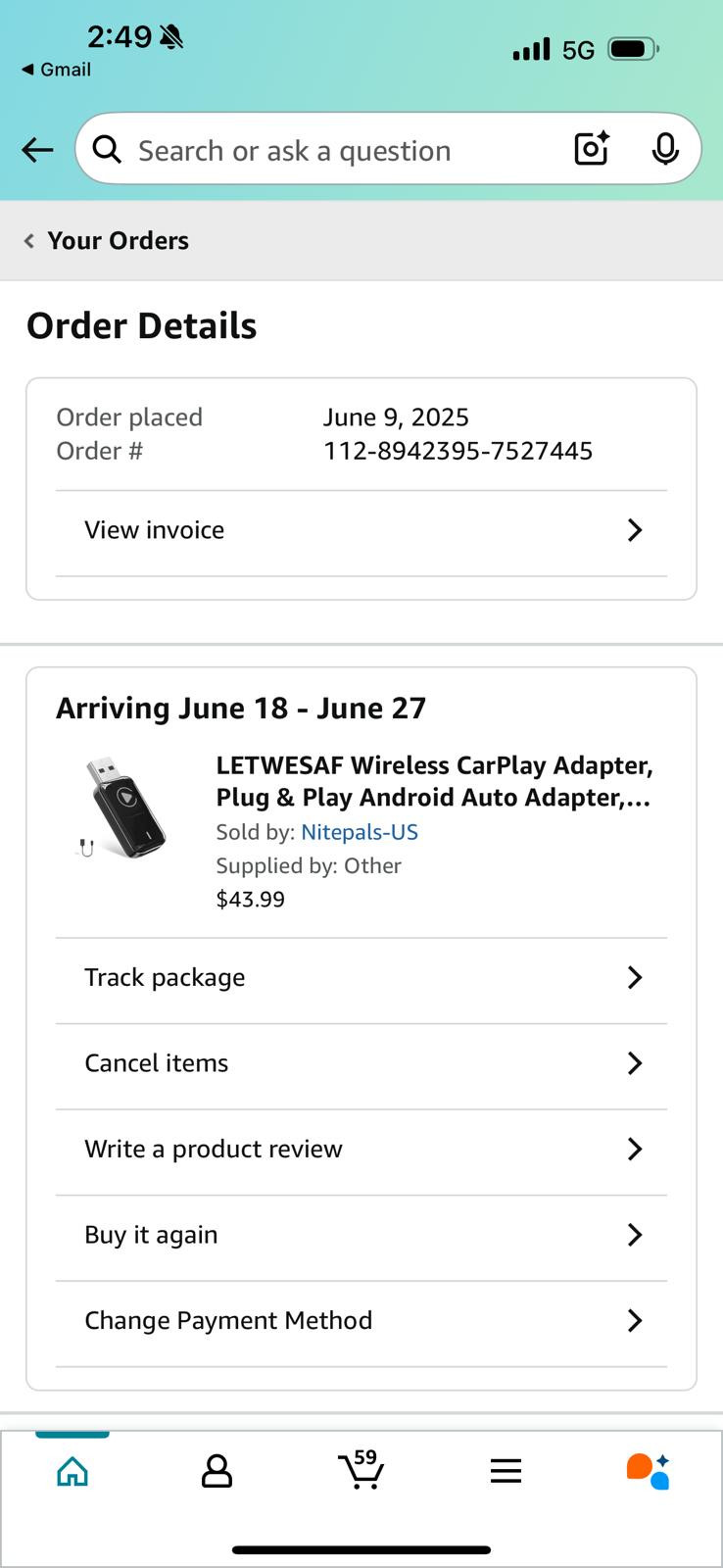
Task: Start voice search with microphone
Action: pyautogui.click(x=665, y=149)
